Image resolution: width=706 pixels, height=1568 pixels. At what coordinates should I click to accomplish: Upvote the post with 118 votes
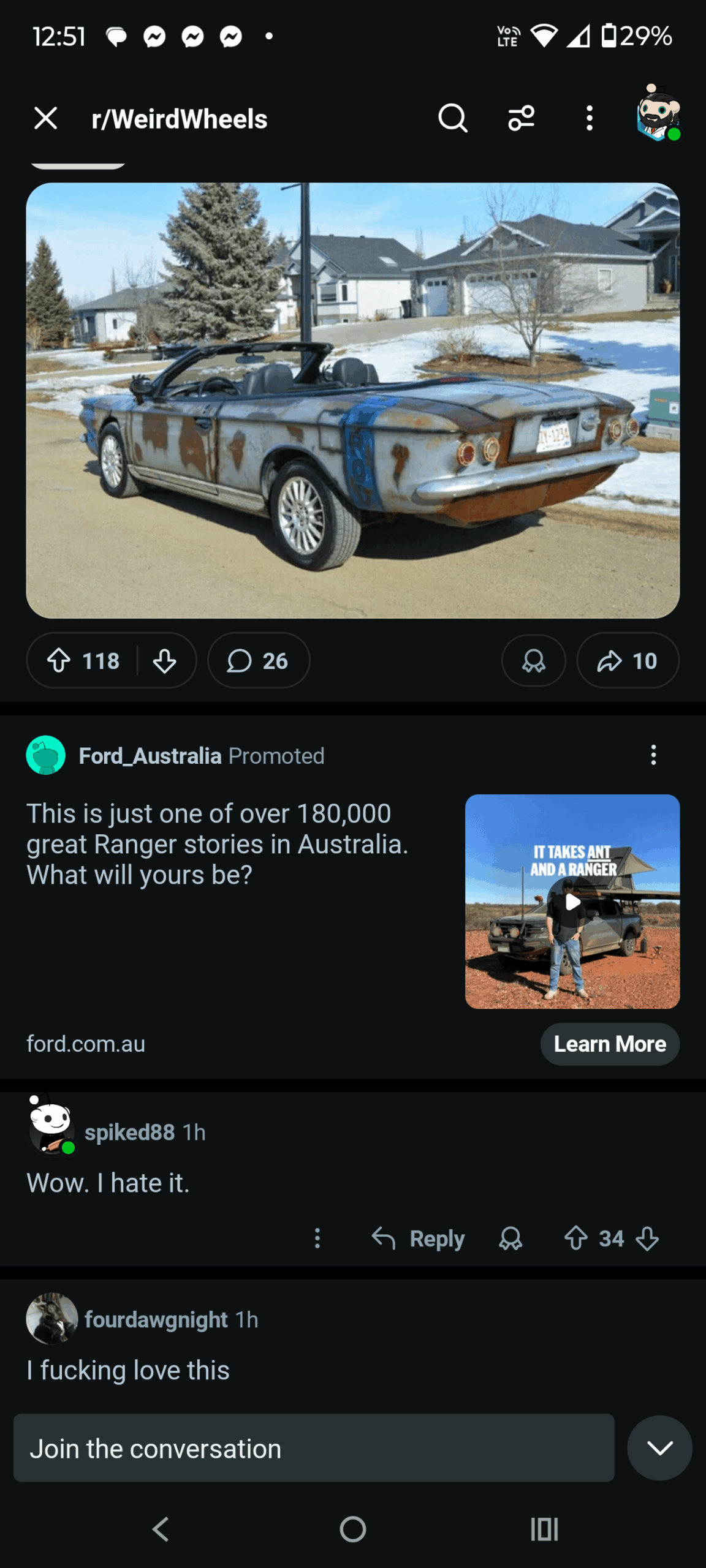pyautogui.click(x=59, y=661)
